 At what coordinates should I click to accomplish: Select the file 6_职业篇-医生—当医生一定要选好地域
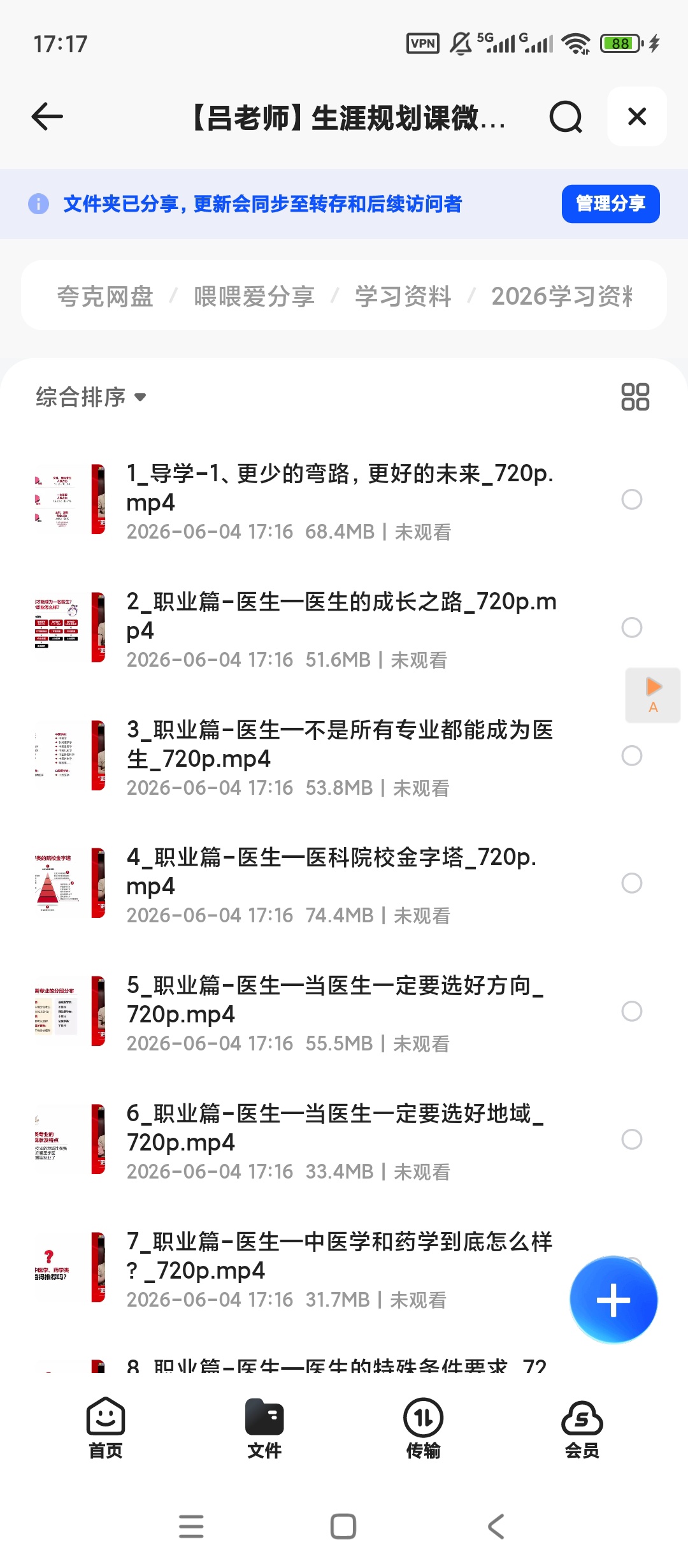tap(632, 1140)
